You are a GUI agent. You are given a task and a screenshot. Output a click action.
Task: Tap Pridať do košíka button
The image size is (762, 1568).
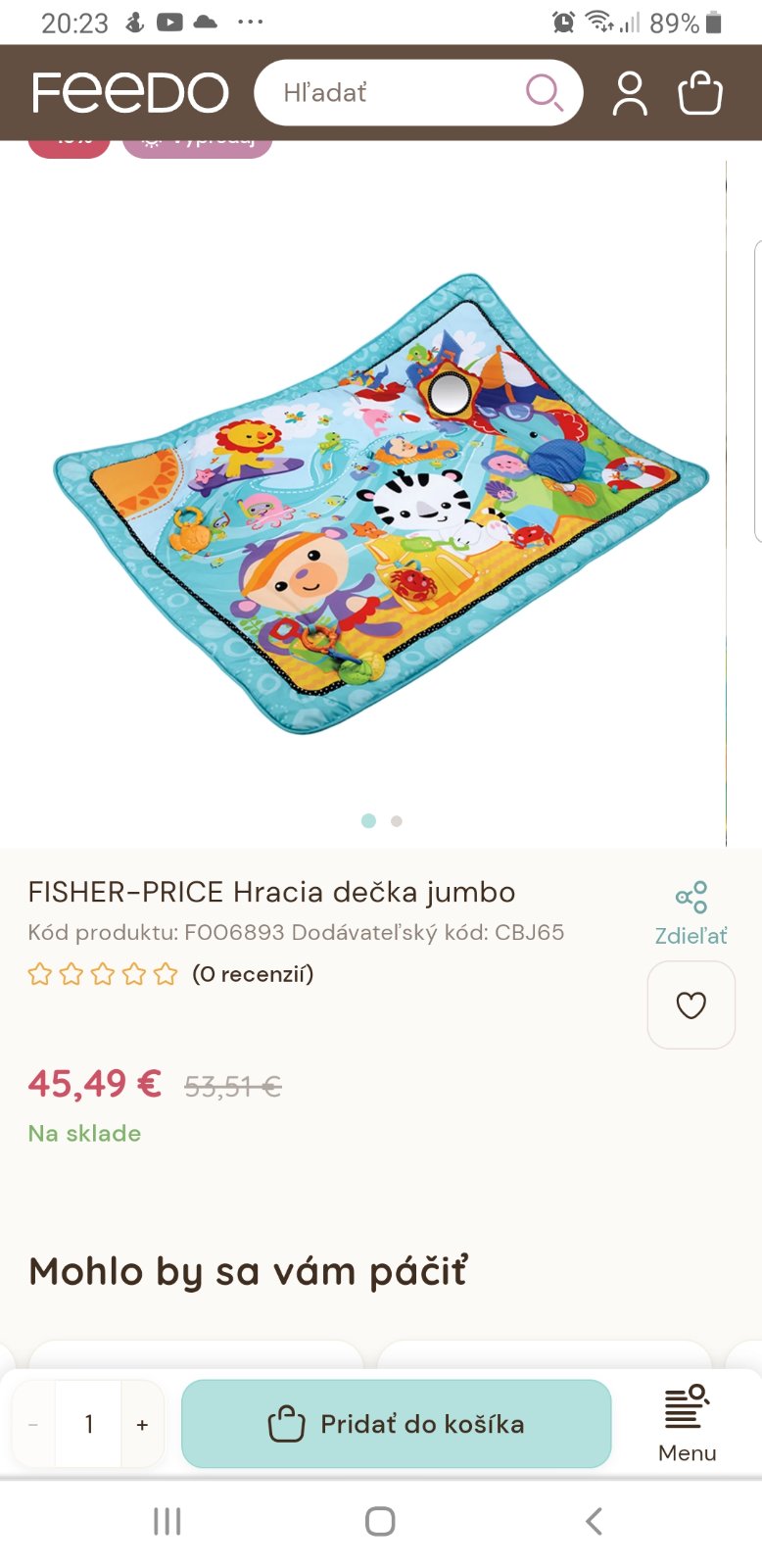pos(397,1424)
